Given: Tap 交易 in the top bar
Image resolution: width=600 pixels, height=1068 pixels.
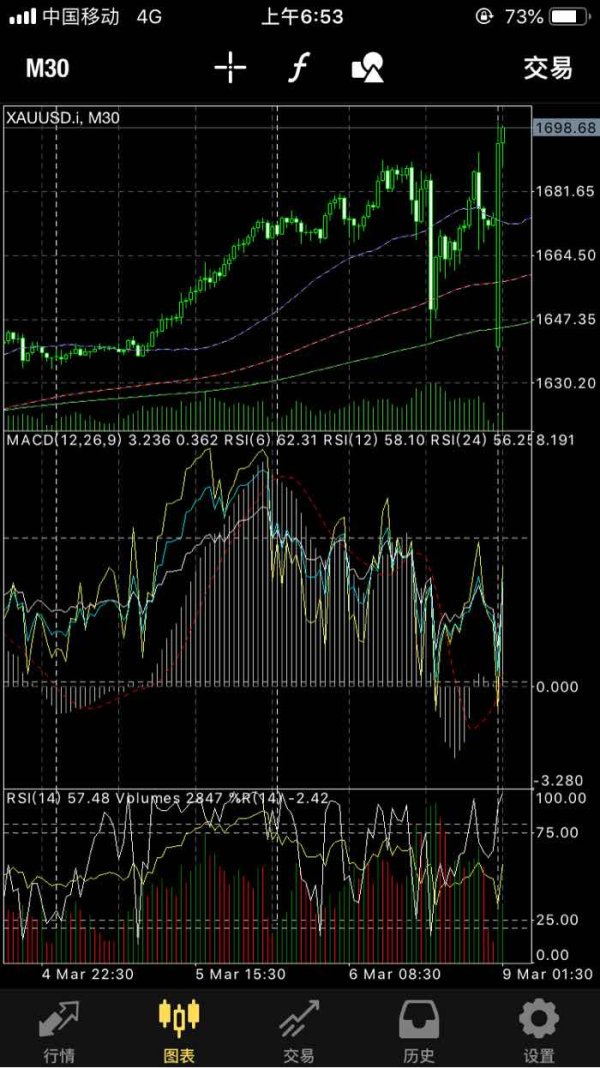Looking at the screenshot, I should coord(548,68).
